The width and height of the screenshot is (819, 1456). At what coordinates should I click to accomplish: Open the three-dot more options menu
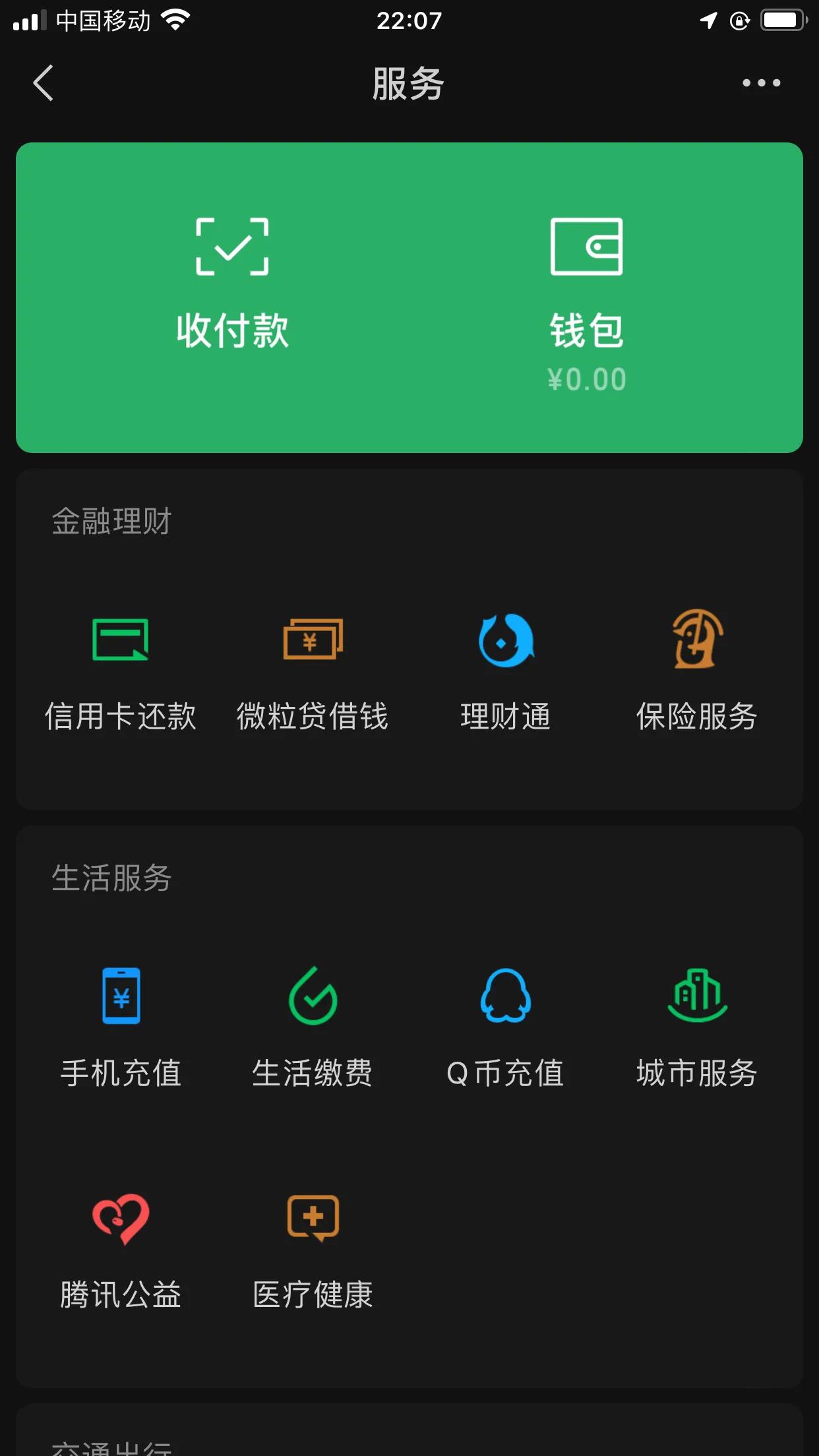(x=761, y=83)
